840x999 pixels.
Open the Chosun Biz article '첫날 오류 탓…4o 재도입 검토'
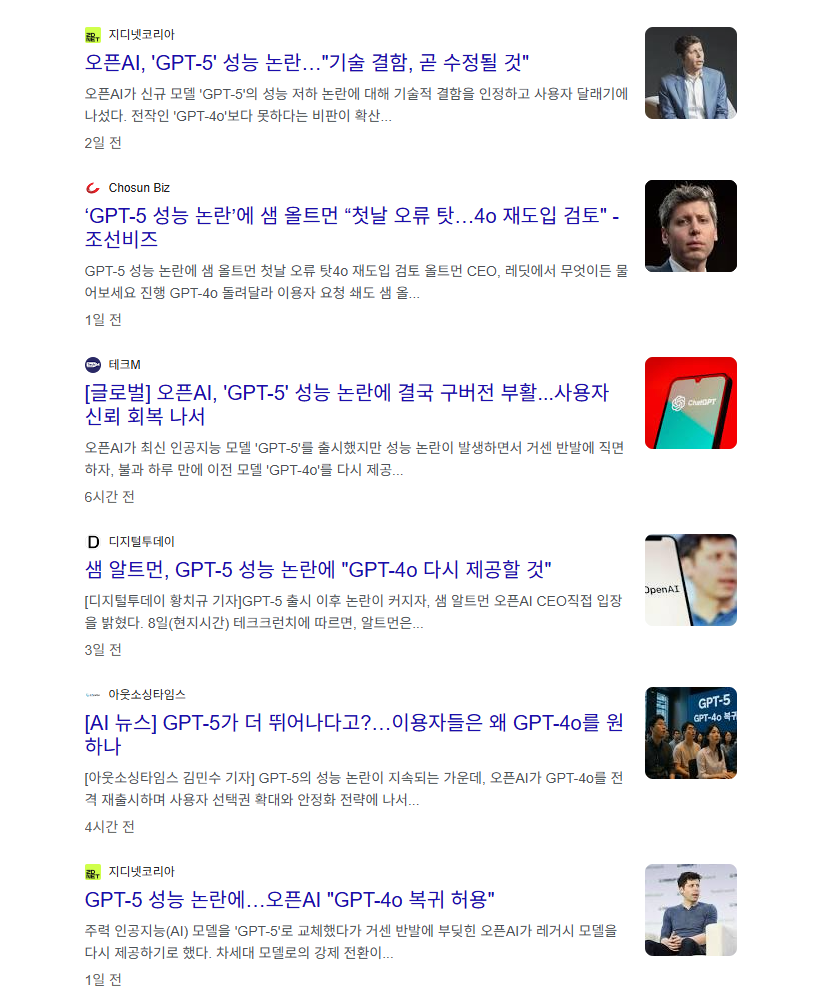[x=350, y=217]
